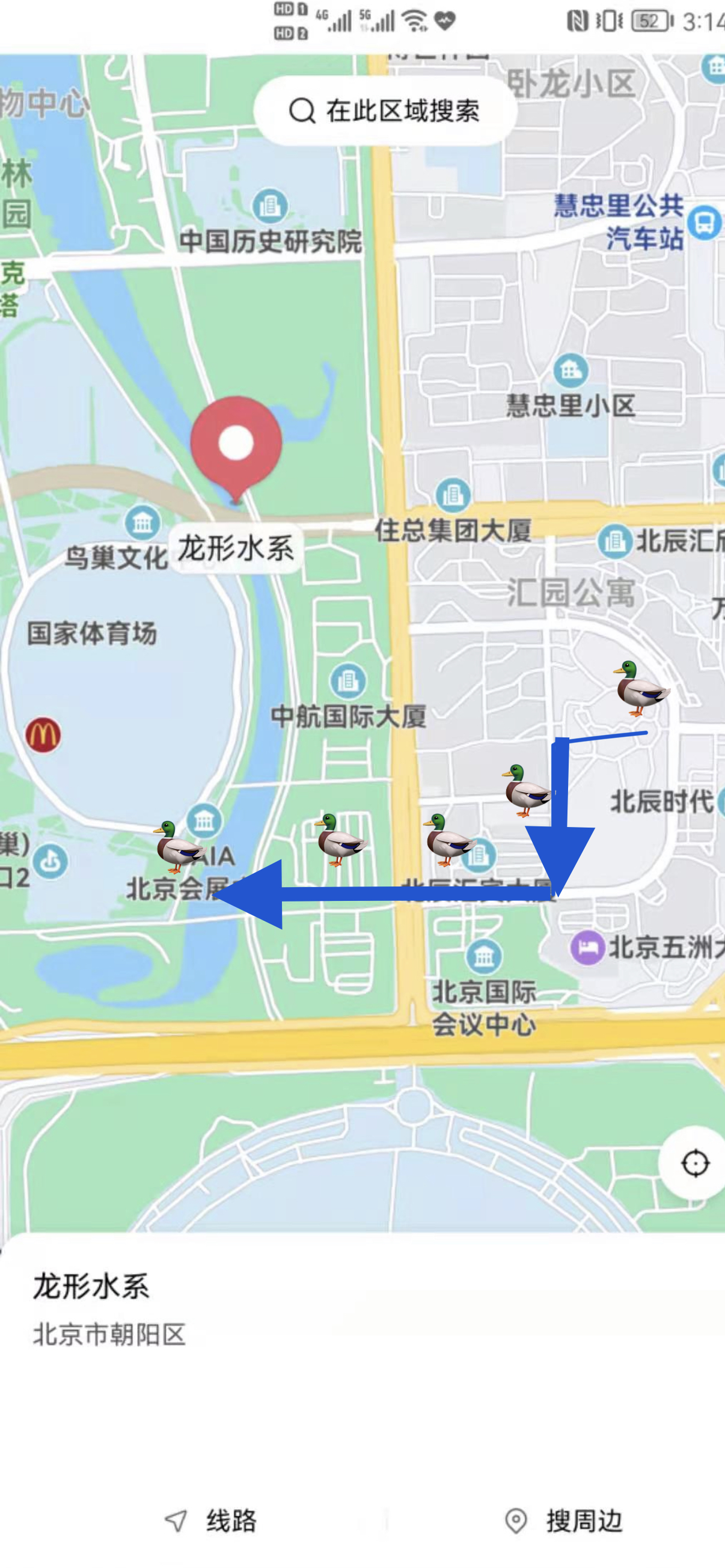Image resolution: width=725 pixels, height=1568 pixels.
Task: Recenter map with the locate button
Action: click(694, 1163)
